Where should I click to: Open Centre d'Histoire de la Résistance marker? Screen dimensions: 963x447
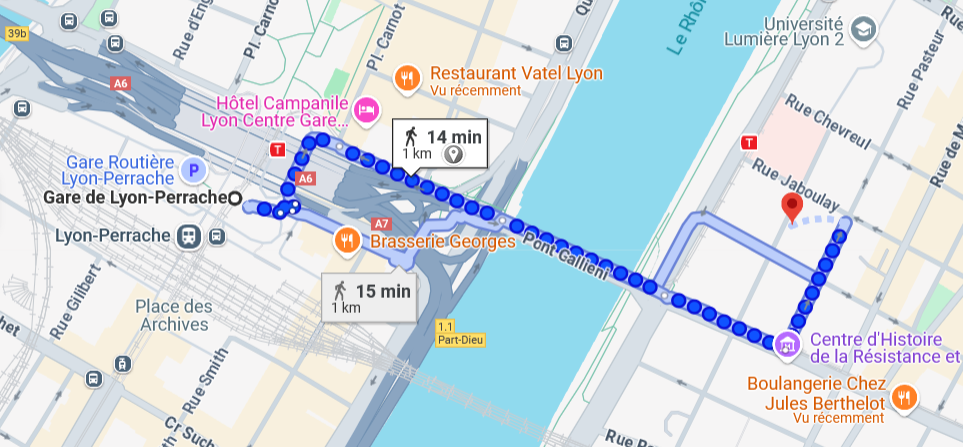coord(788,343)
